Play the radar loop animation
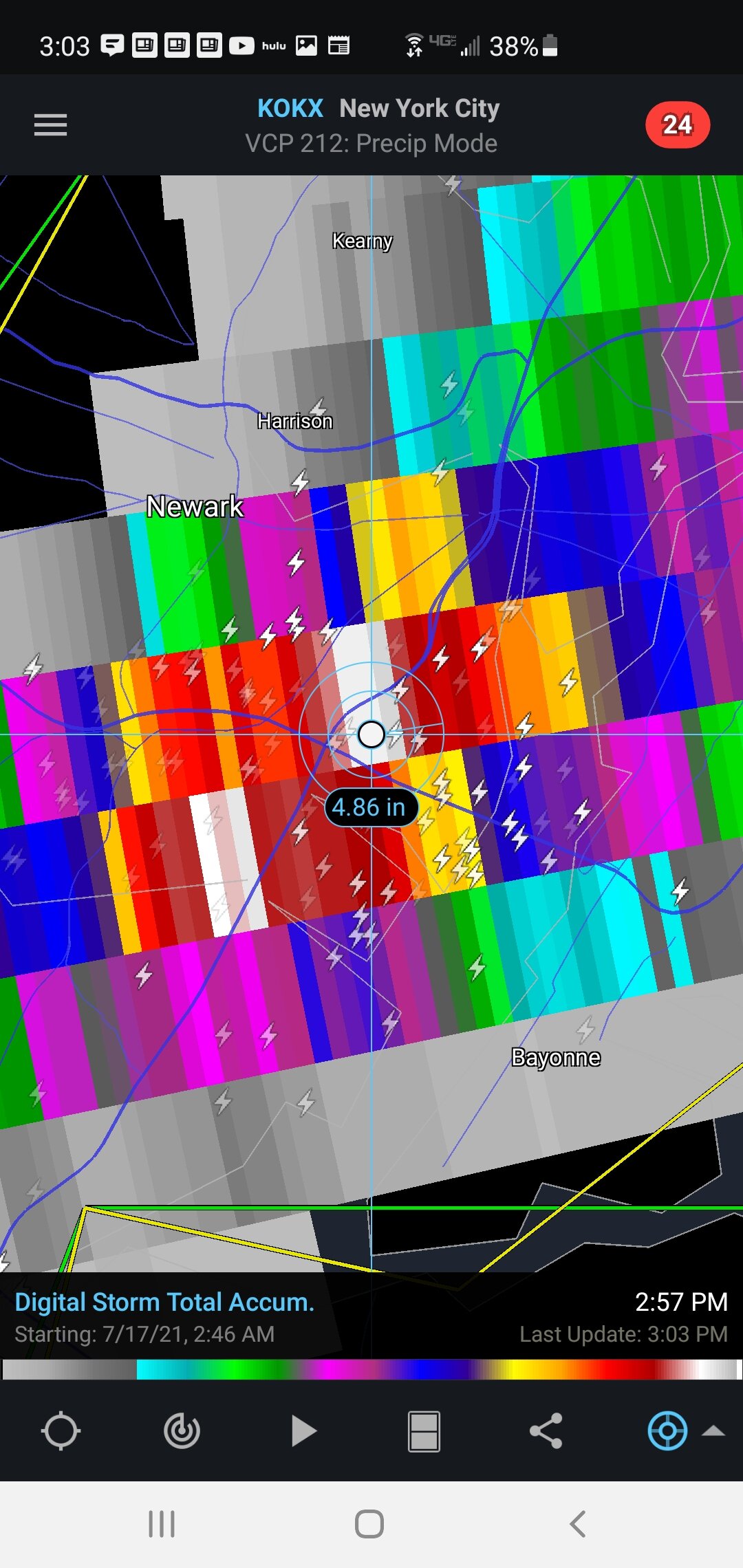The image size is (743, 1568). pyautogui.click(x=303, y=1431)
